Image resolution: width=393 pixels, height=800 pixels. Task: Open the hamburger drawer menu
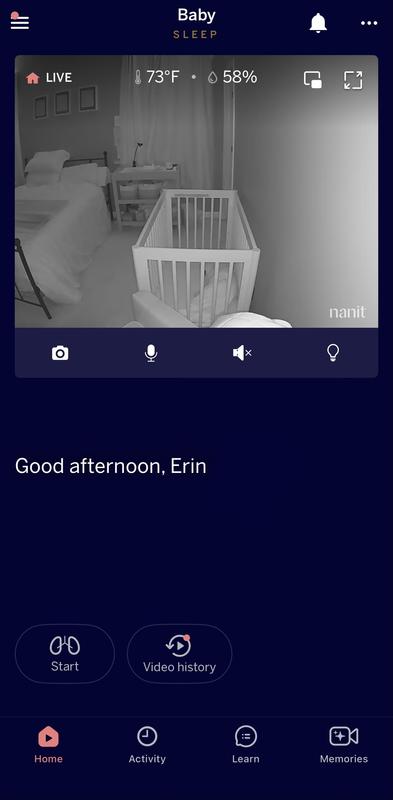(x=19, y=21)
